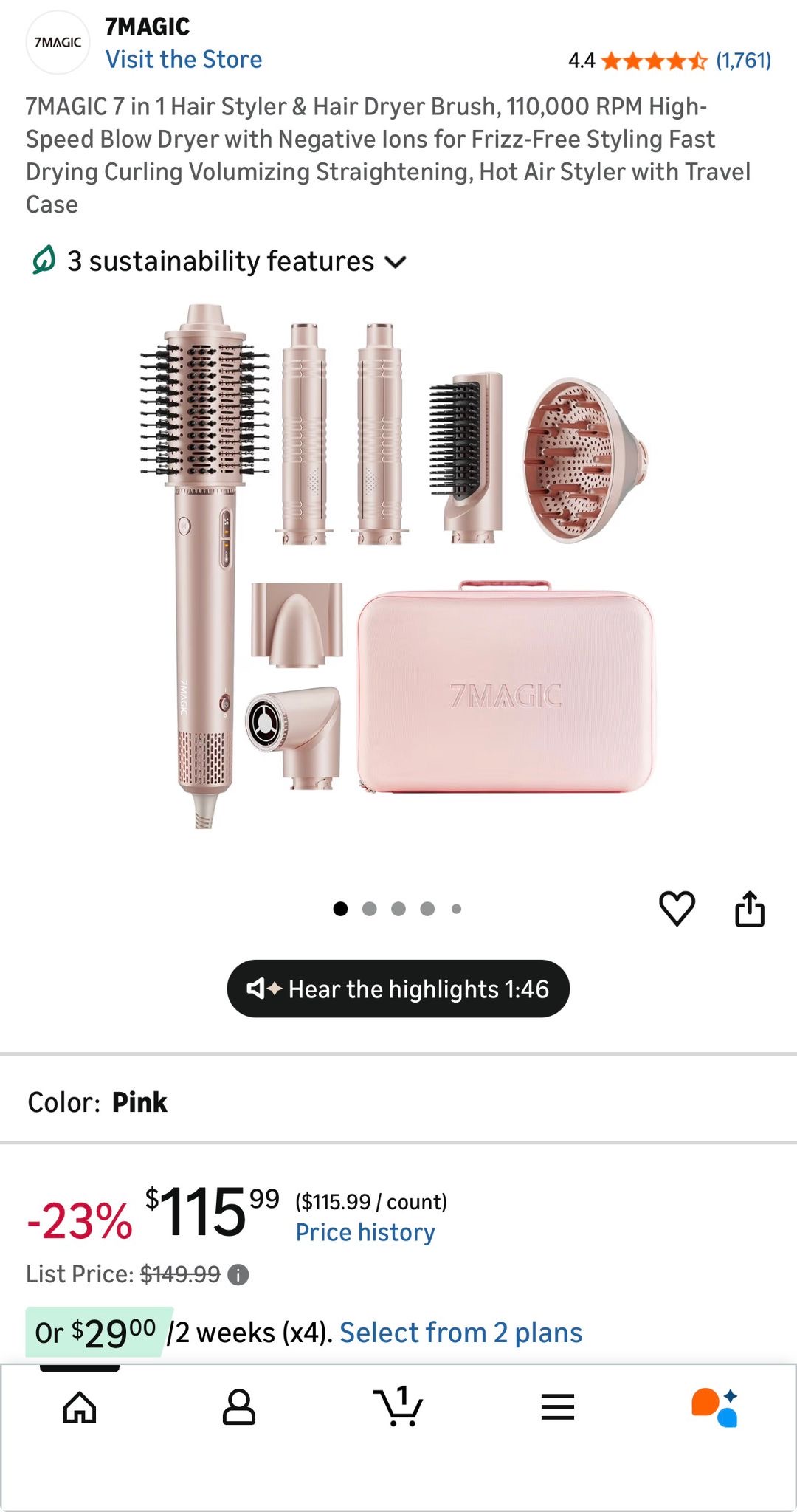797x1512 pixels.
Task: Open the 1,761 customer ratings
Action: pyautogui.click(x=742, y=61)
